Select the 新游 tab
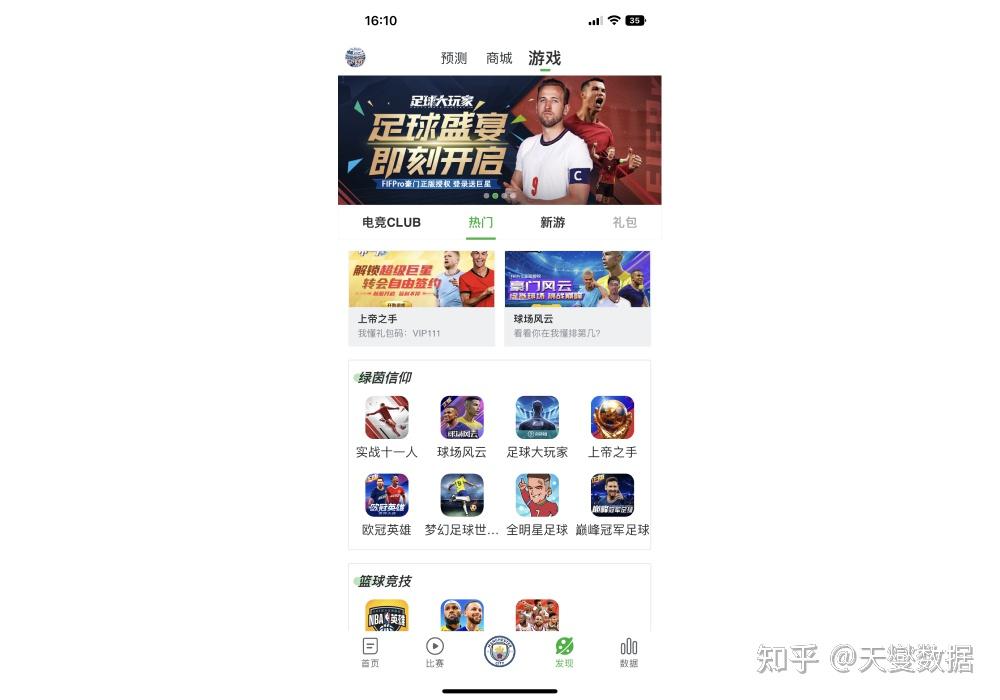The height and width of the screenshot is (700, 1000). point(552,222)
